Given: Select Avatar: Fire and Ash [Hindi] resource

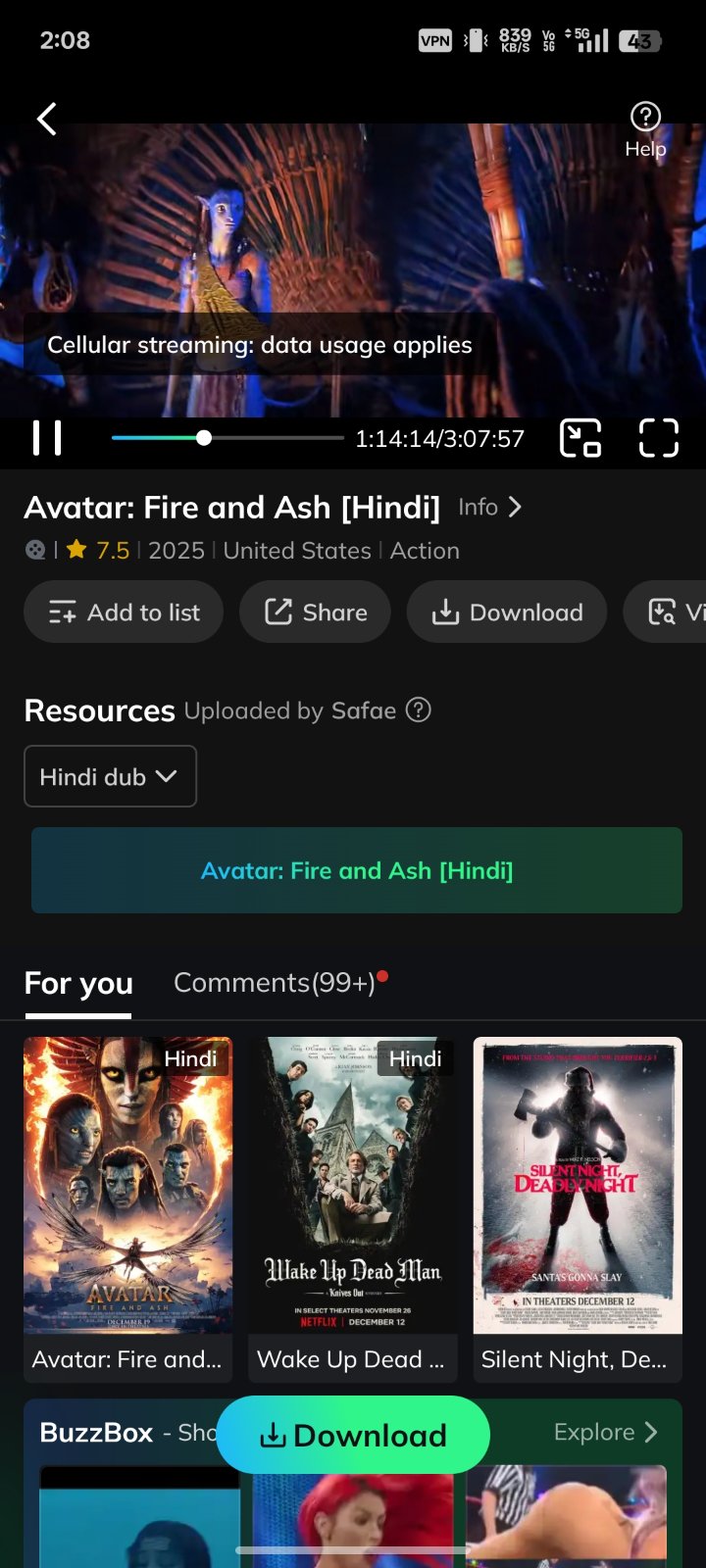Looking at the screenshot, I should 357,870.
